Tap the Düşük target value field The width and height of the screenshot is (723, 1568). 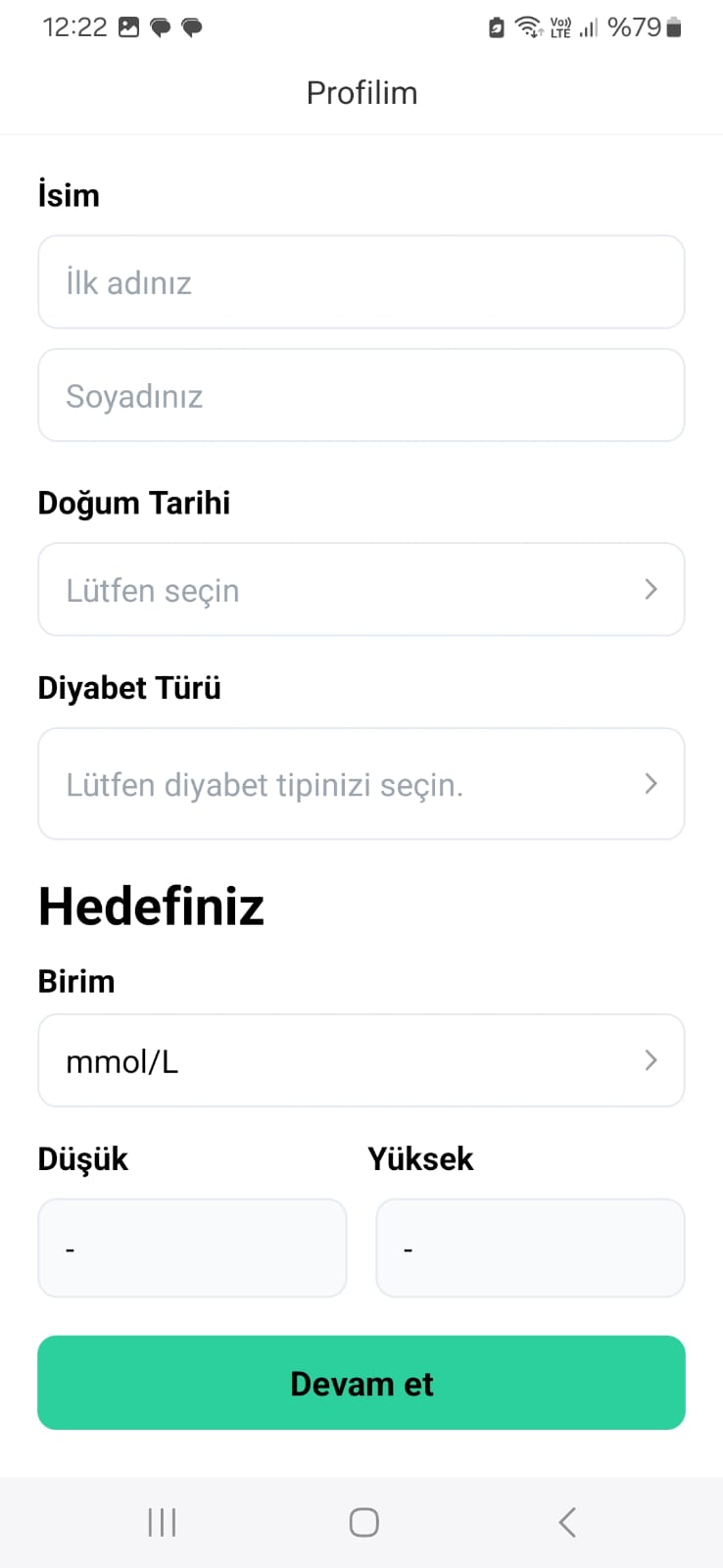click(x=193, y=1249)
